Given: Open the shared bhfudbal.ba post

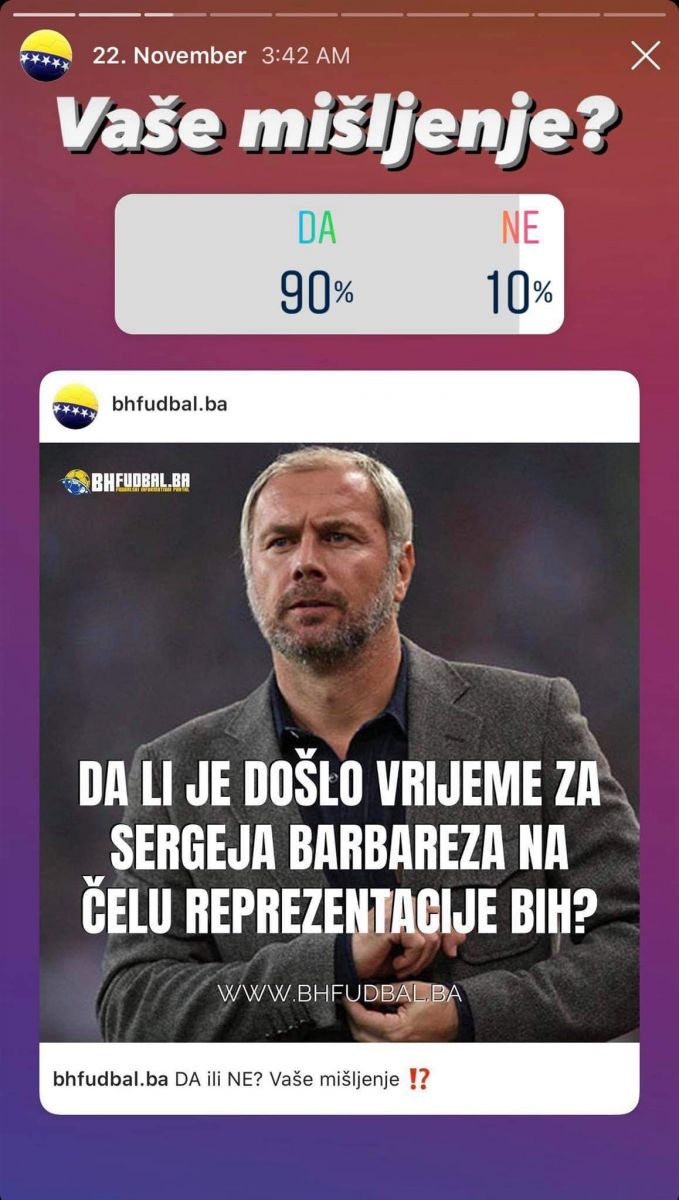Looking at the screenshot, I should click(x=339, y=742).
